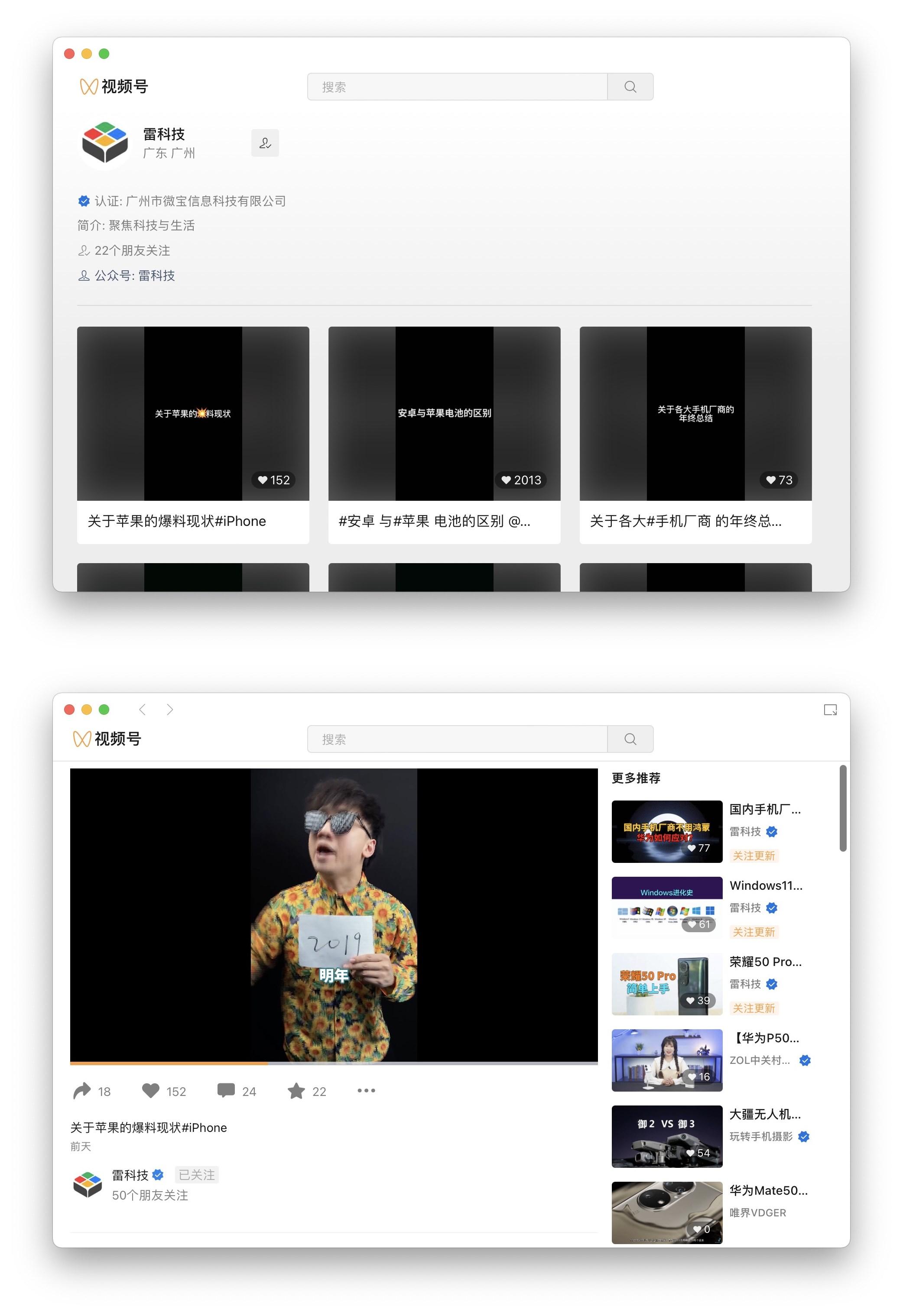Tap the follow status icon beside 雷科技's profile
Screen dimensions: 903x1316
[265, 143]
